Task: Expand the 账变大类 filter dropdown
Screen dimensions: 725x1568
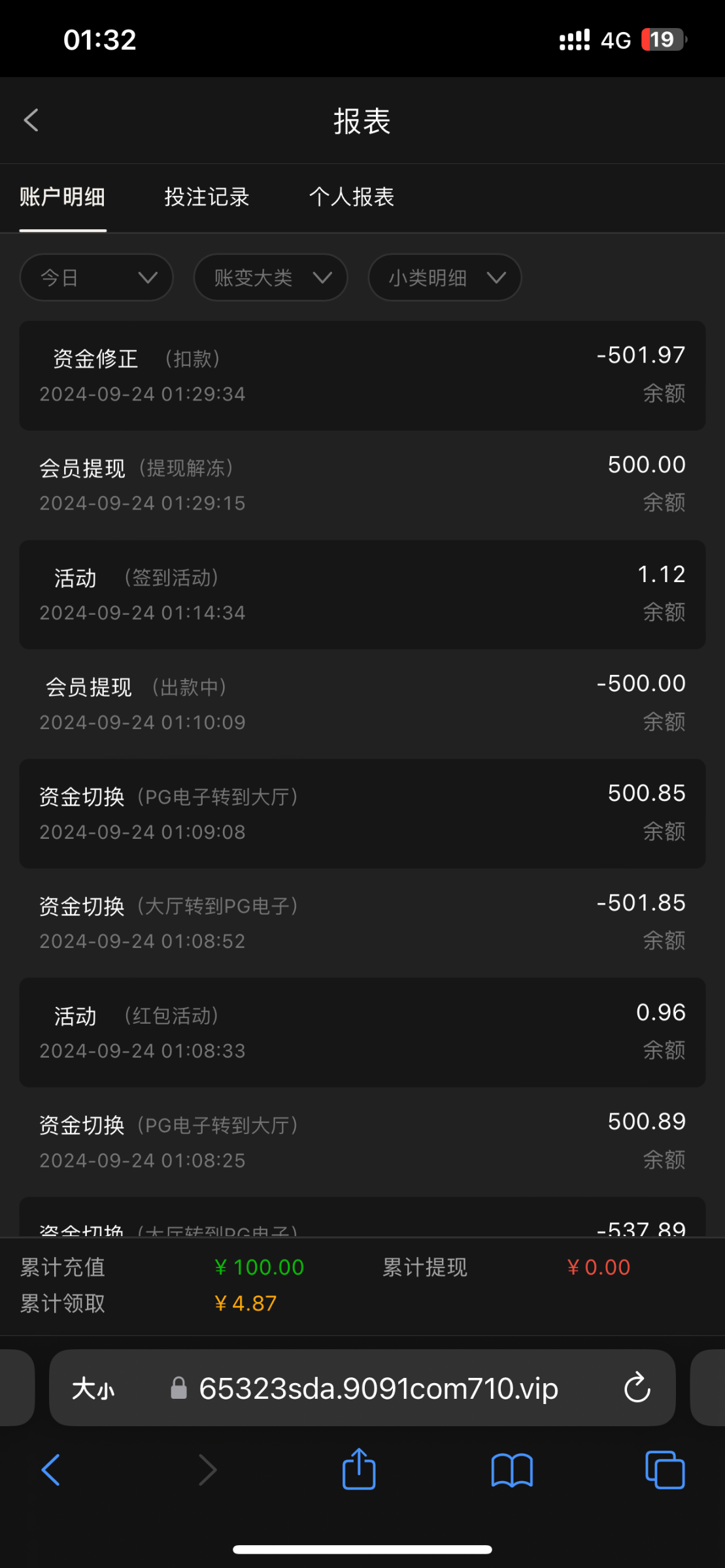Action: tap(271, 278)
